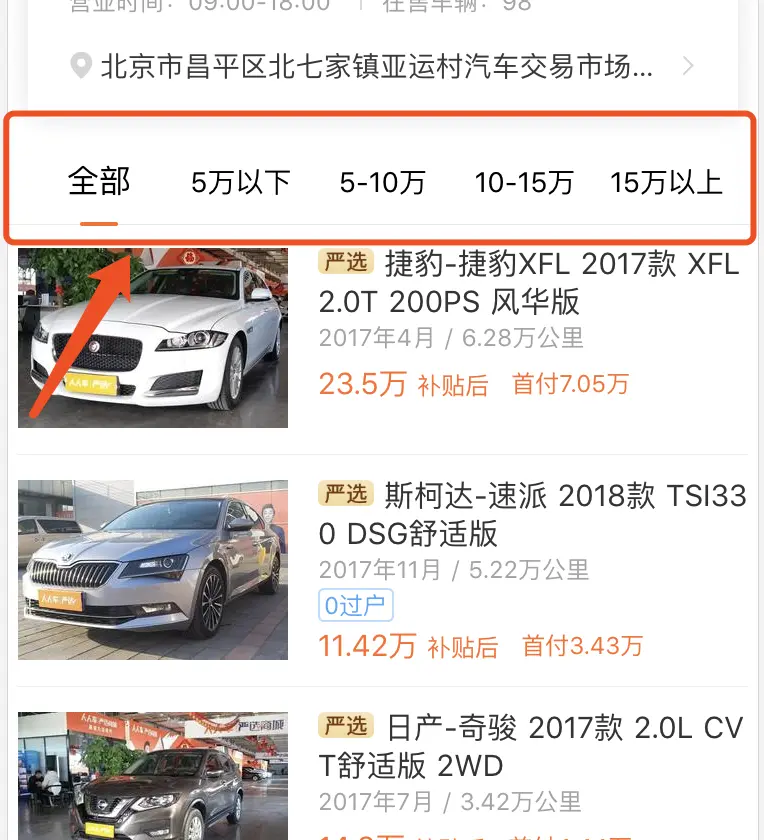Show cars in the 10-15万 tab

(524, 183)
